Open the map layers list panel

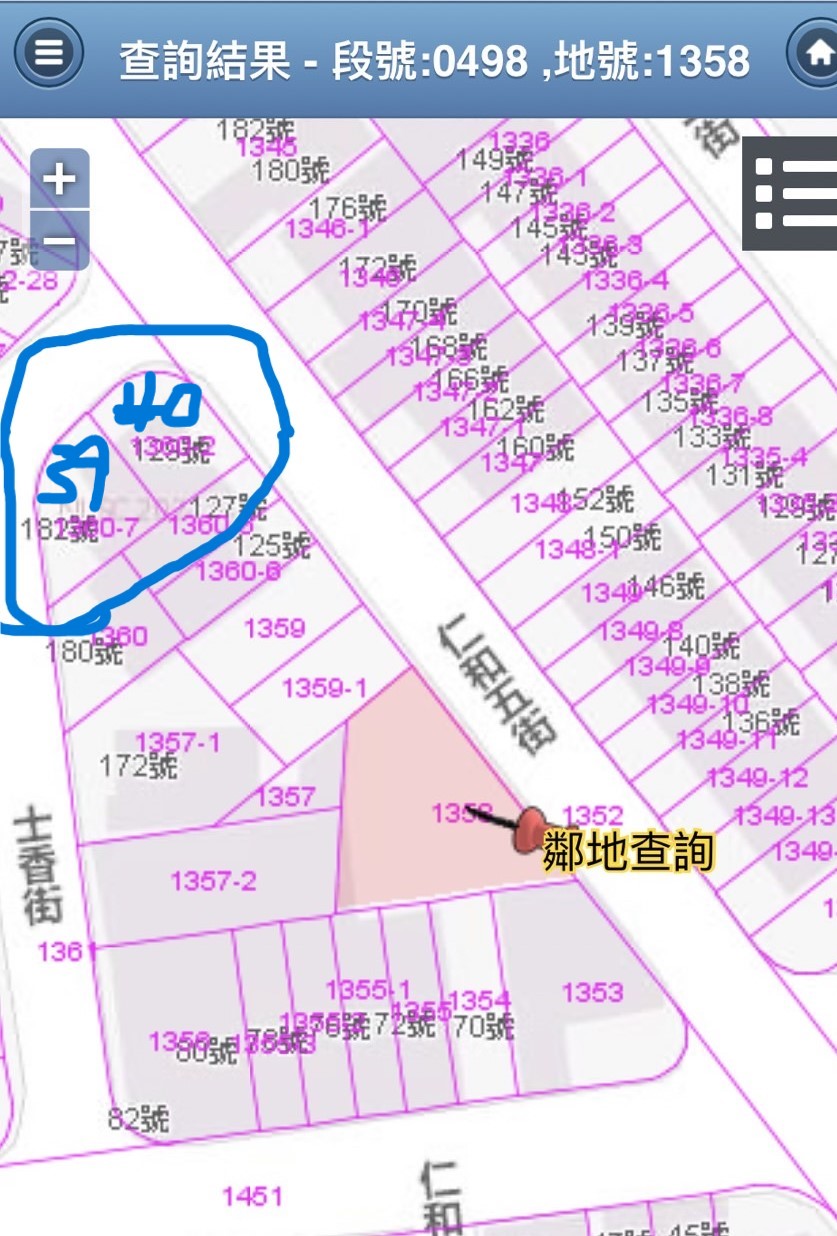tap(791, 193)
